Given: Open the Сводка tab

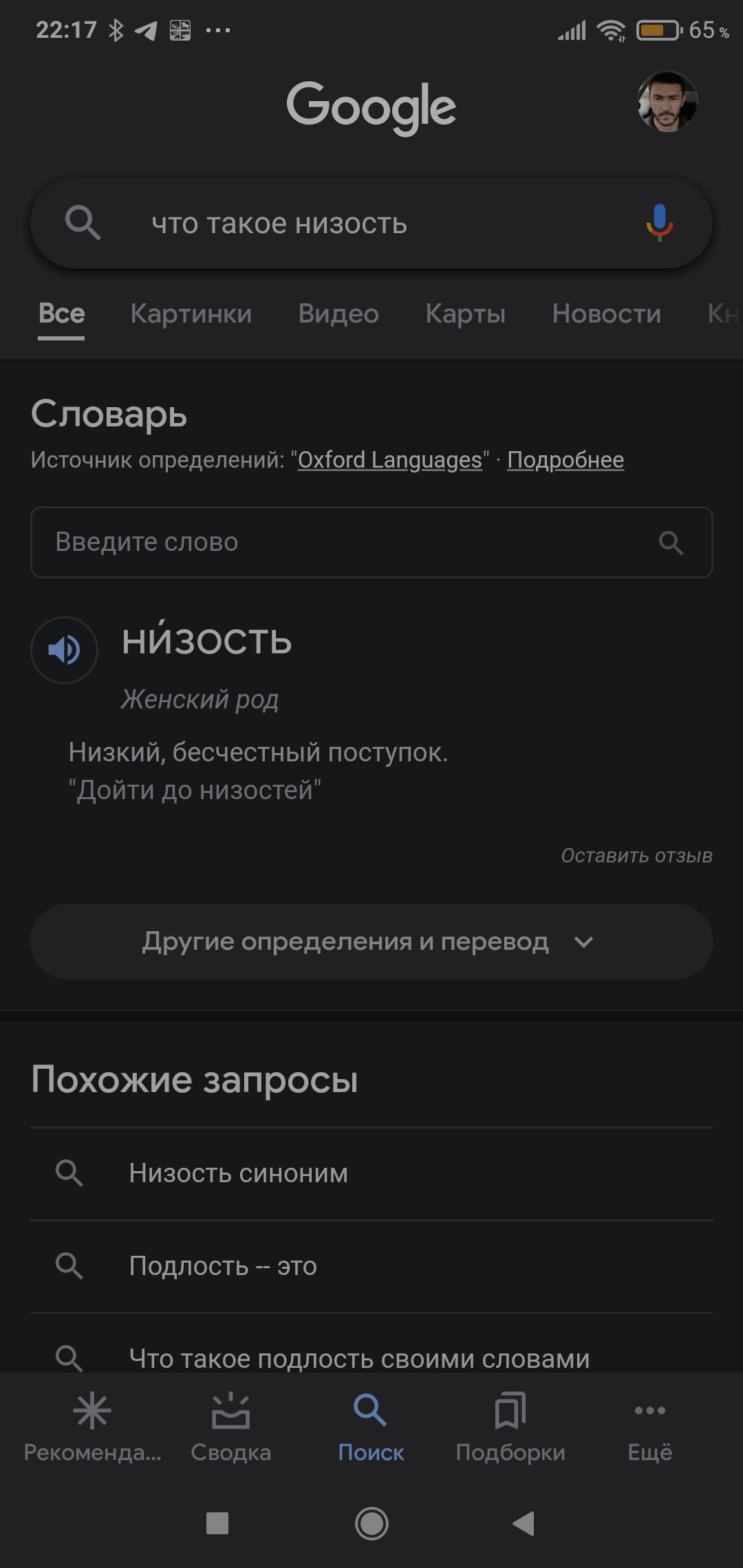Looking at the screenshot, I should (230, 1426).
